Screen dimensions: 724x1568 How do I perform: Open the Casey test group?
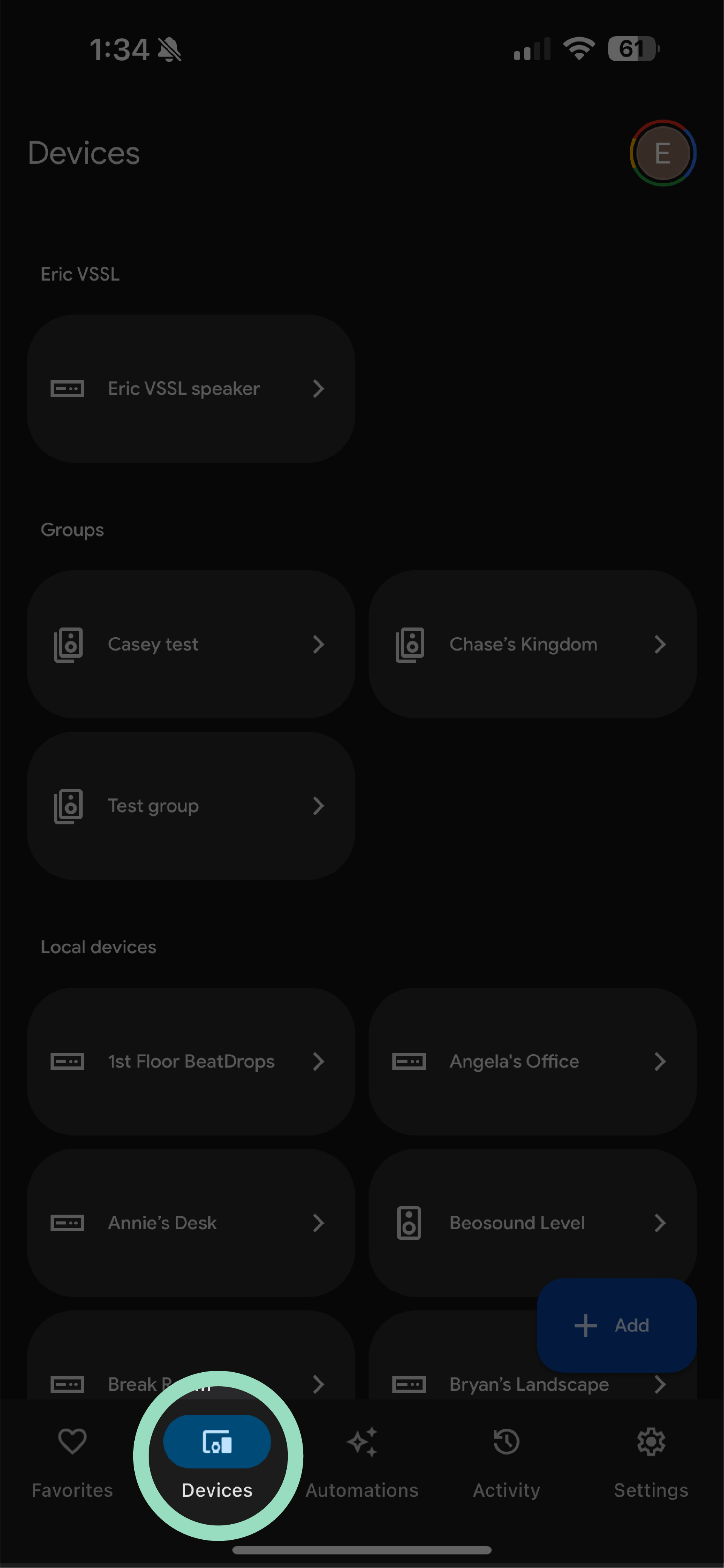point(191,644)
